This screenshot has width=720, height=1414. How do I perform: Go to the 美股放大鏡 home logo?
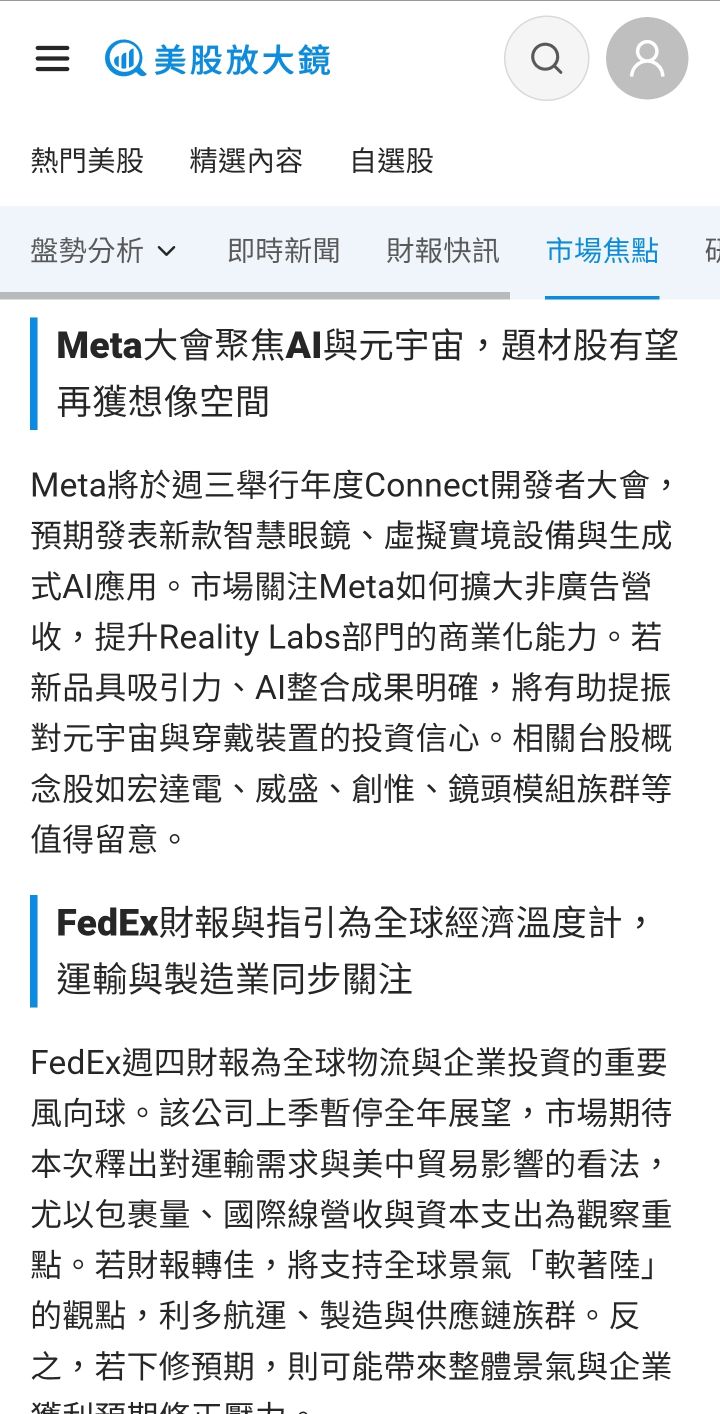click(217, 59)
